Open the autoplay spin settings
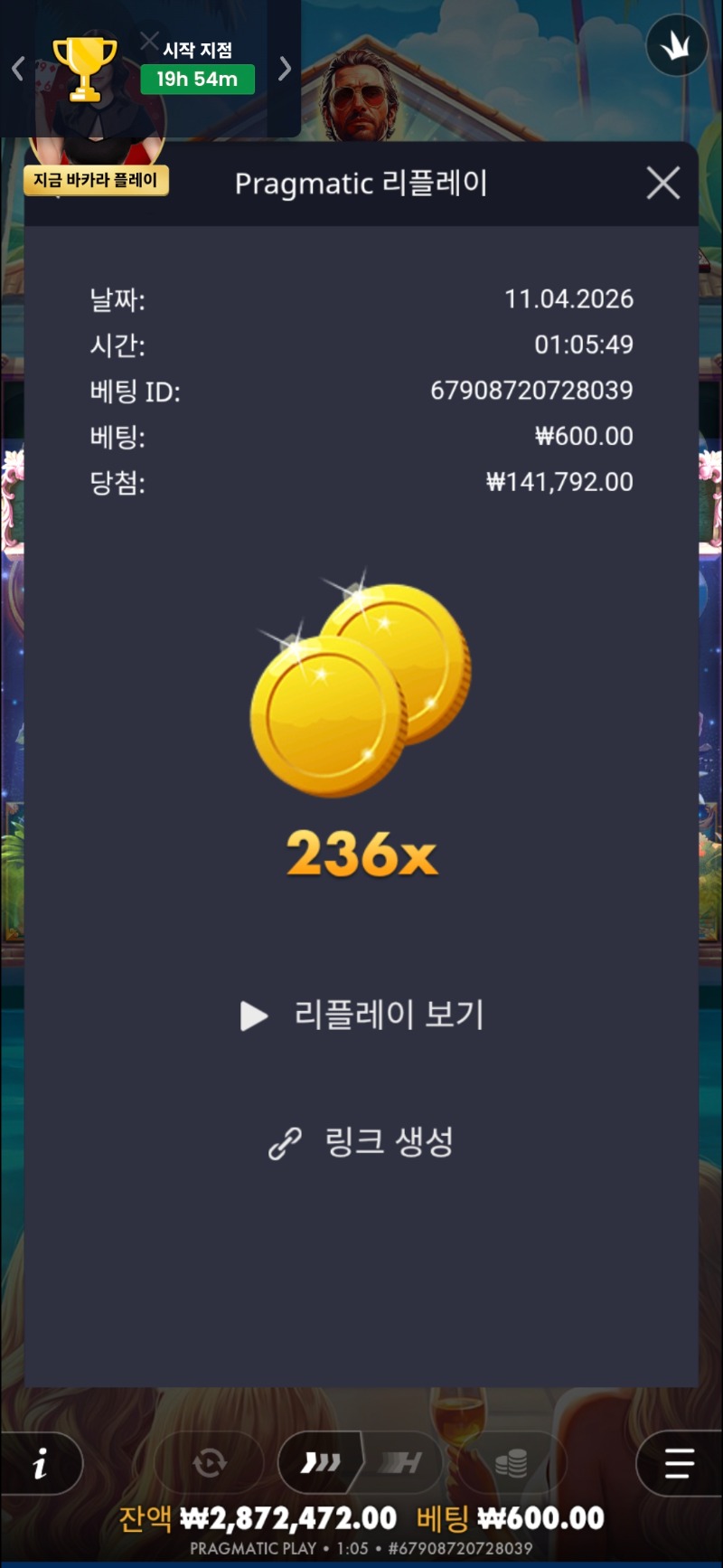Screen dimensions: 723x1568 [x=210, y=1462]
